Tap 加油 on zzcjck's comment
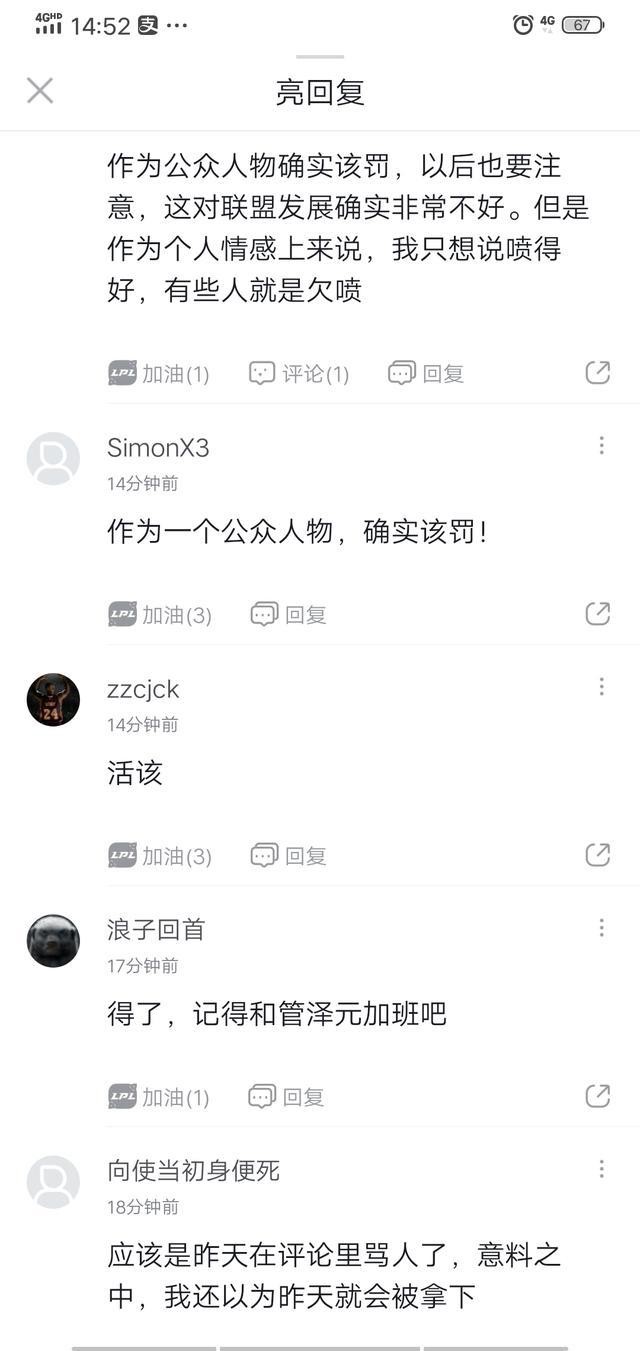Viewport: 640px width, 1351px height. pyautogui.click(x=160, y=856)
